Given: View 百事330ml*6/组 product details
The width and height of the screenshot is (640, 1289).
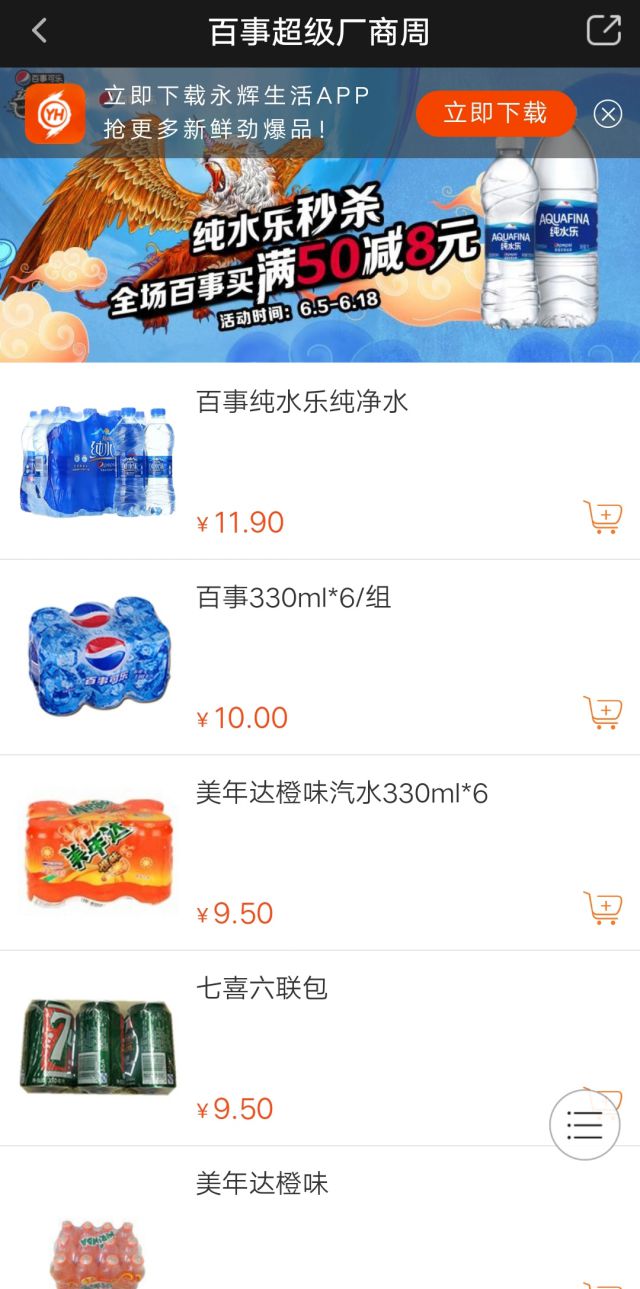Looking at the screenshot, I should pyautogui.click(x=294, y=598).
